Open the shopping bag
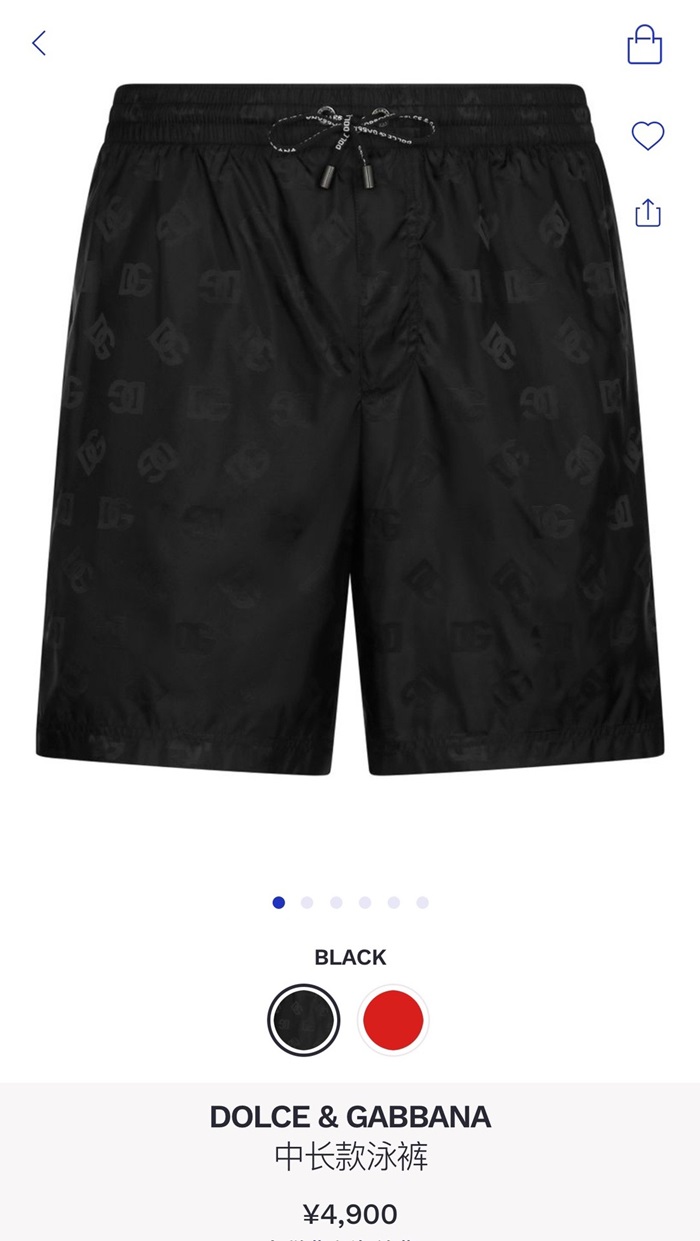This screenshot has height=1241, width=700. point(645,46)
